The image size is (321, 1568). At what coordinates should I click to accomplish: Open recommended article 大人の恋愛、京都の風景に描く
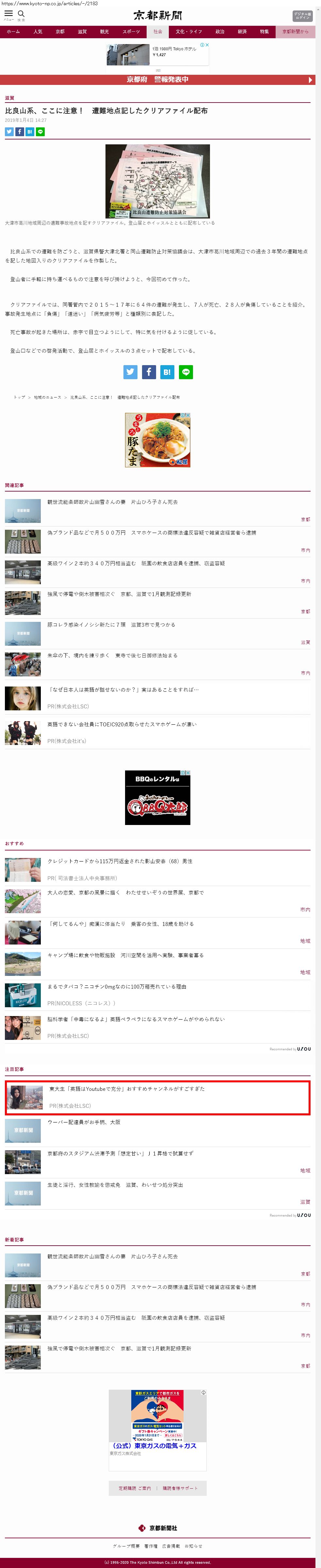pyautogui.click(x=125, y=892)
